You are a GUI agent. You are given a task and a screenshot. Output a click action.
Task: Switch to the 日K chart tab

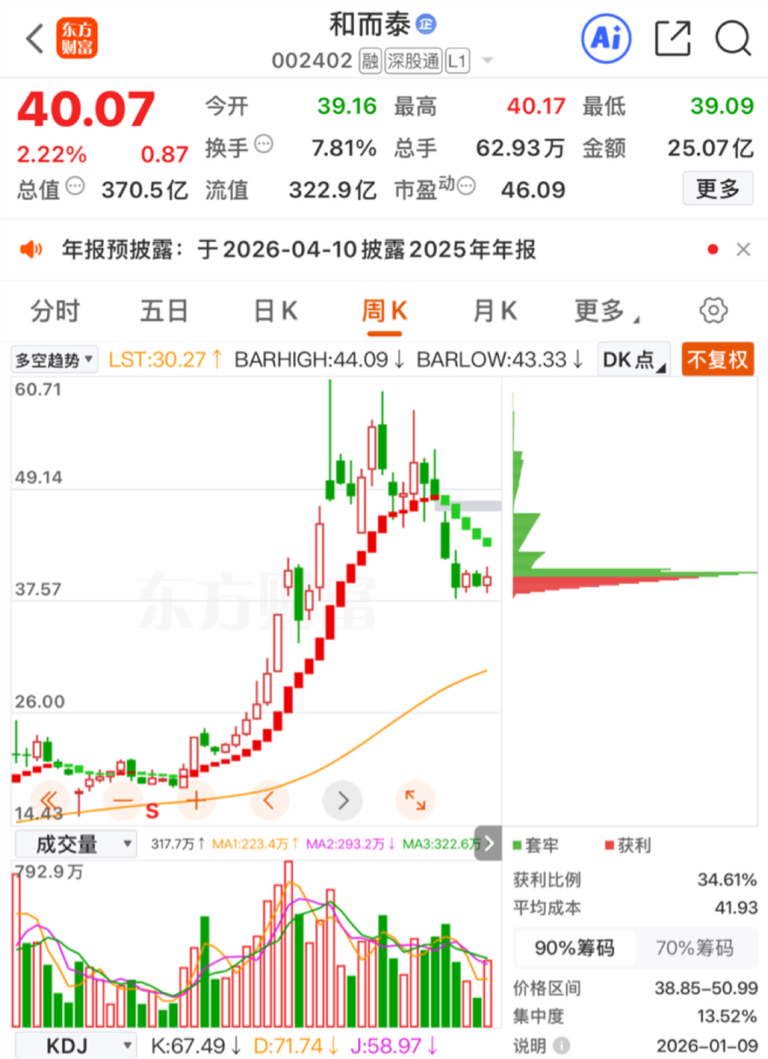click(x=275, y=311)
